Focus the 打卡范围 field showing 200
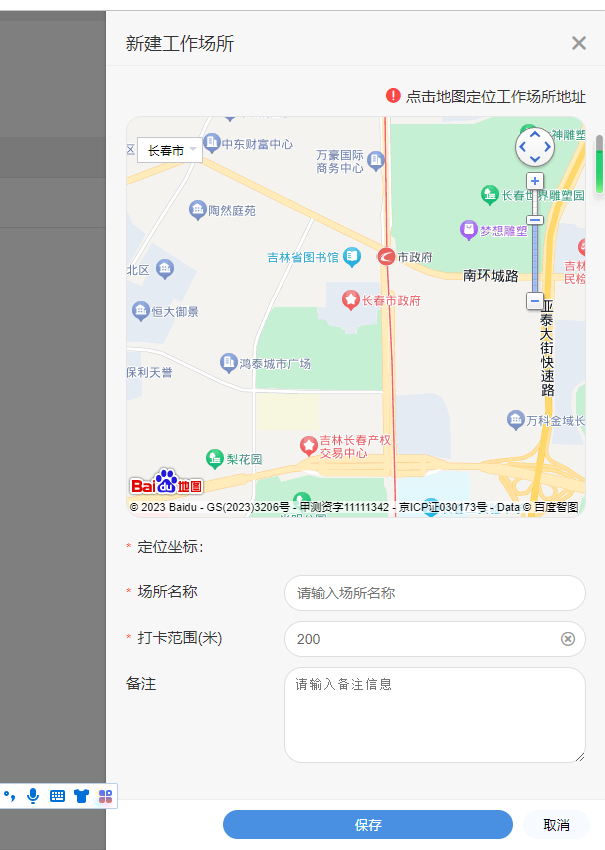Image resolution: width=605 pixels, height=850 pixels. pyautogui.click(x=420, y=639)
